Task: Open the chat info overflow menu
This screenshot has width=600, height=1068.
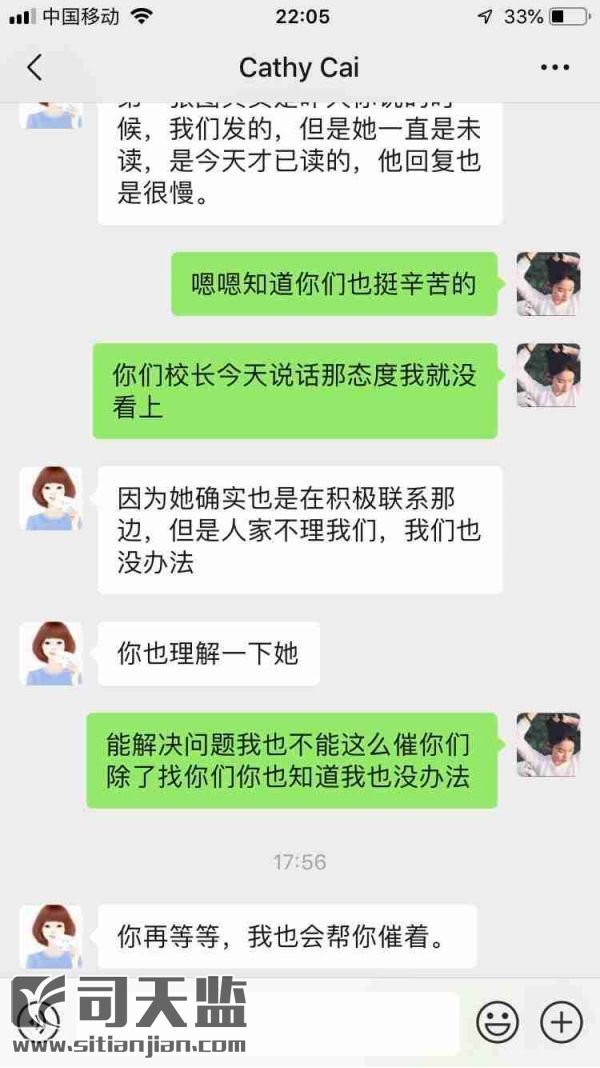Action: (x=554, y=68)
